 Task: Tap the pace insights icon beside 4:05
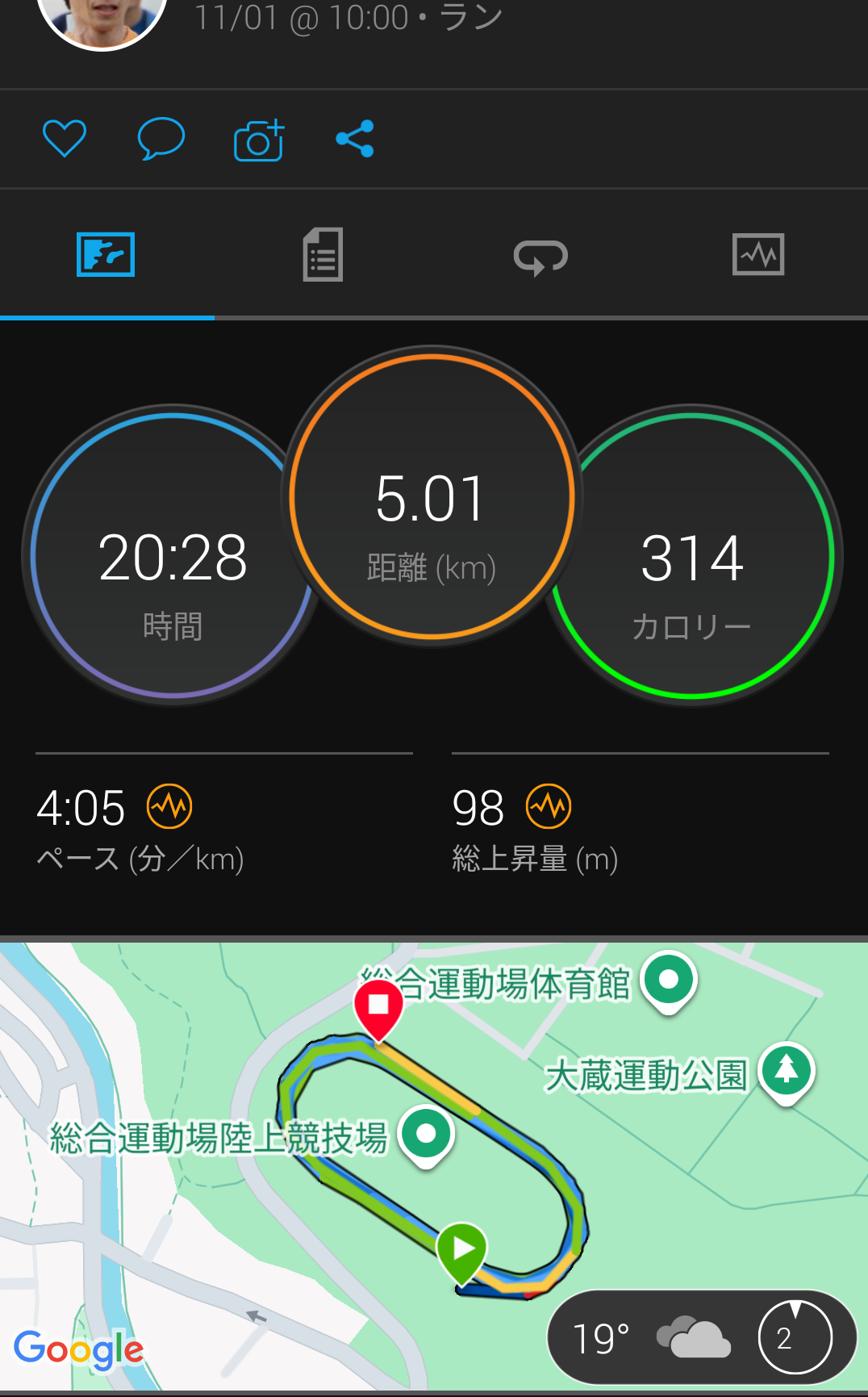point(169,806)
